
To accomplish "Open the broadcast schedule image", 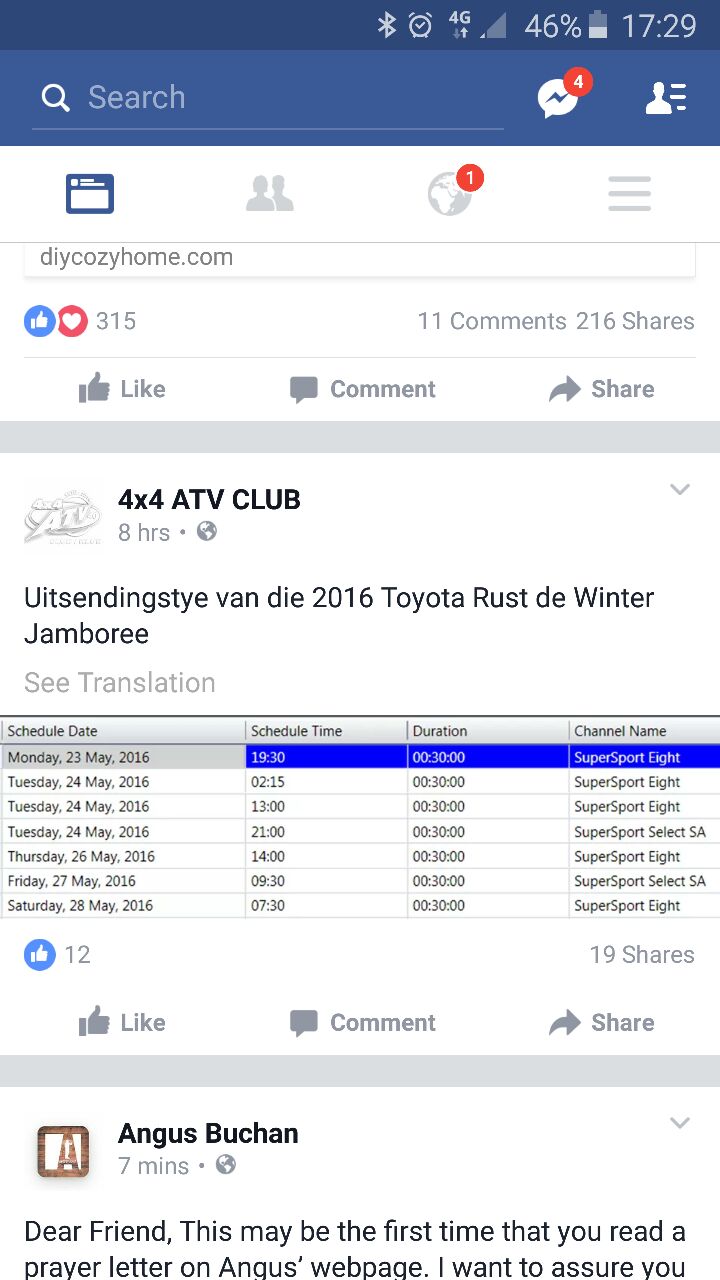I will 360,817.
